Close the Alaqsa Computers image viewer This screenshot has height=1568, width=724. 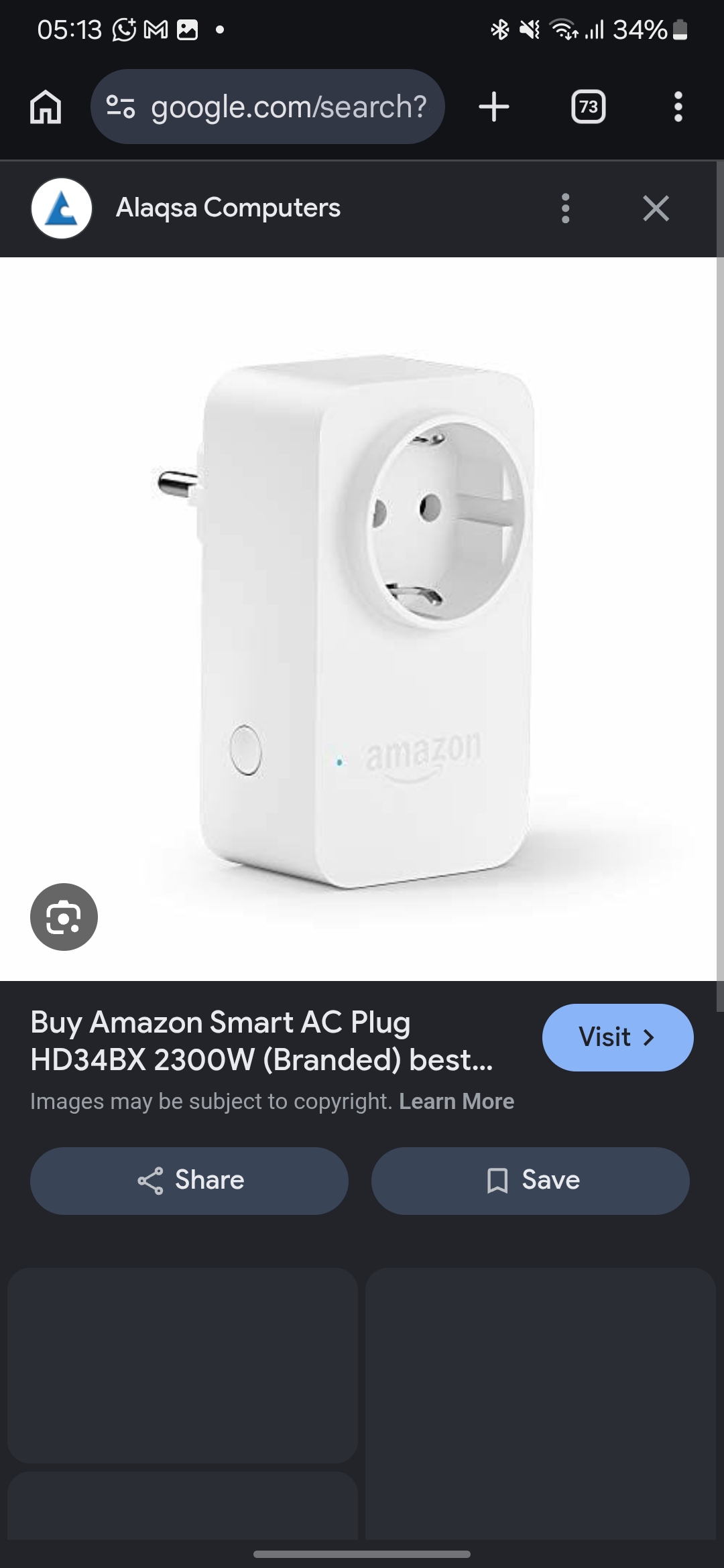(656, 208)
